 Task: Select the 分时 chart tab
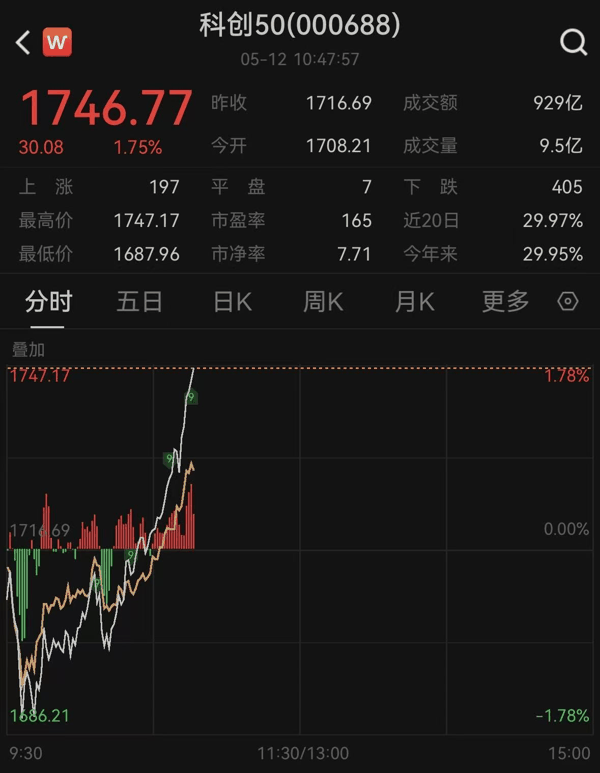pyautogui.click(x=48, y=301)
